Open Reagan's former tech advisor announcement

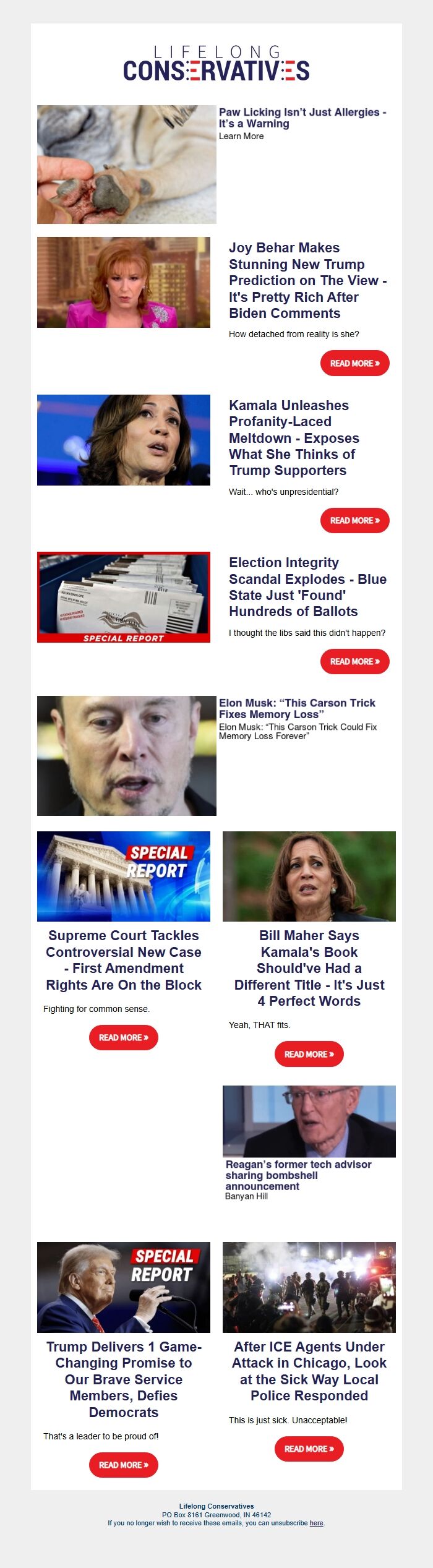point(298,1175)
